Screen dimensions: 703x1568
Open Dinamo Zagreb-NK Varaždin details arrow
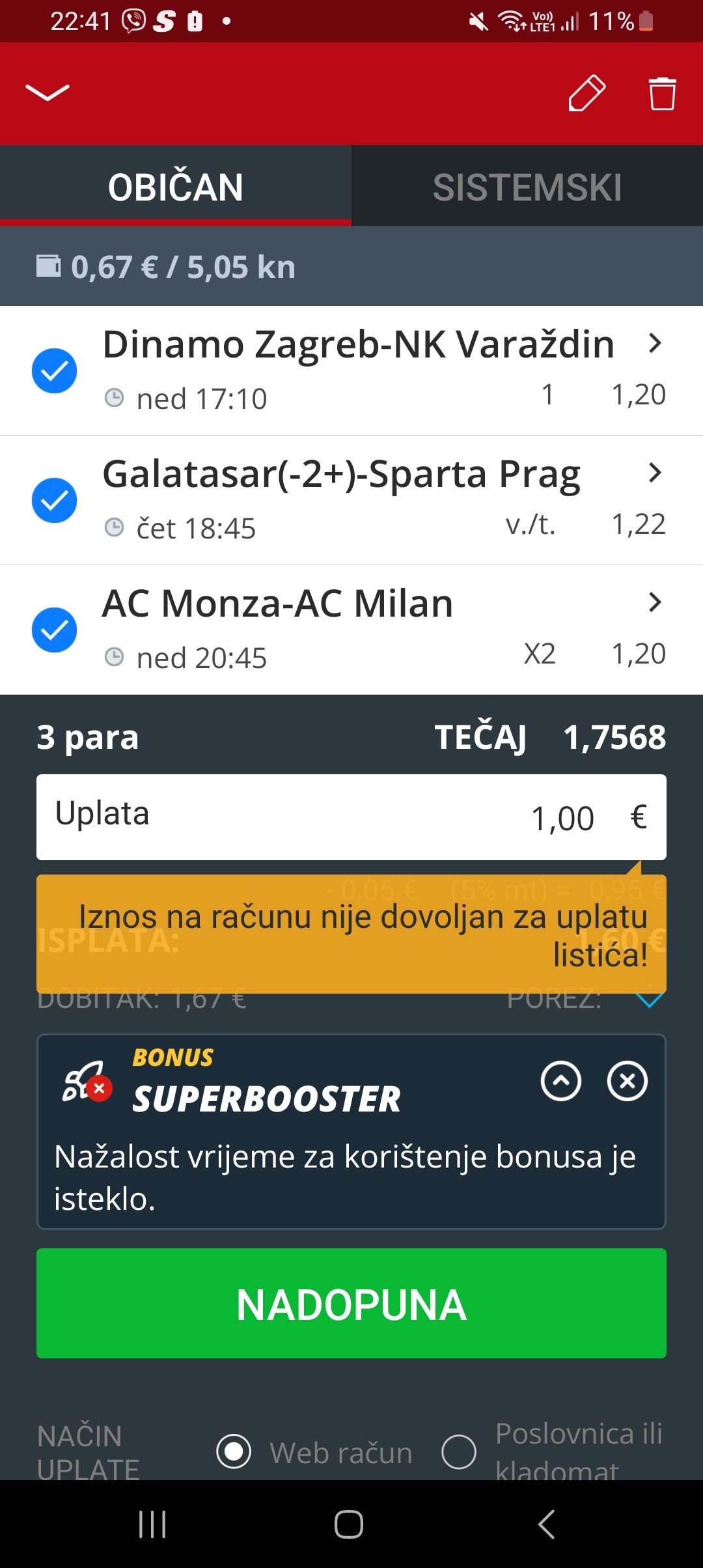655,343
